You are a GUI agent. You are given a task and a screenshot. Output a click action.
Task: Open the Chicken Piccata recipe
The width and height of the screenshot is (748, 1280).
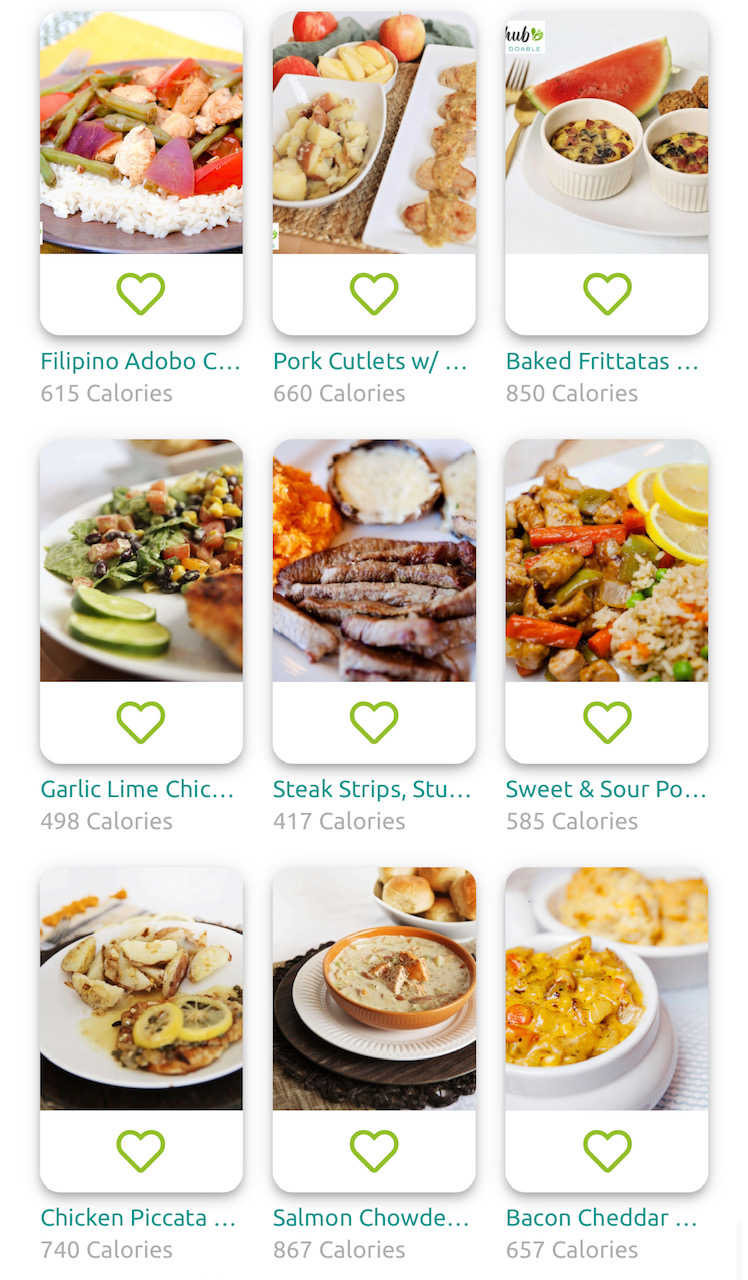pos(137,1218)
